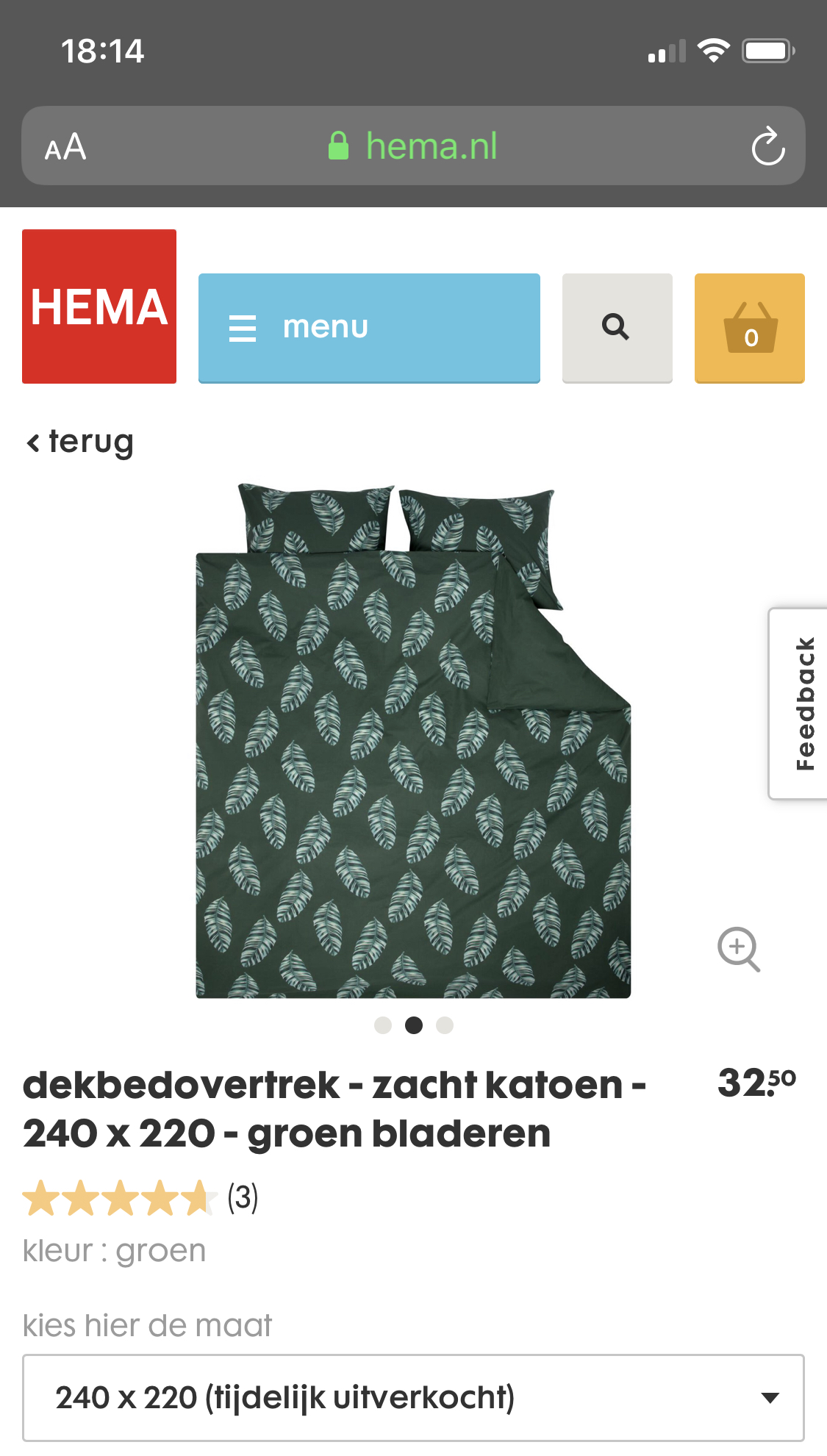Open the AA reader options
This screenshot has height=1456, width=827.
[x=65, y=146]
